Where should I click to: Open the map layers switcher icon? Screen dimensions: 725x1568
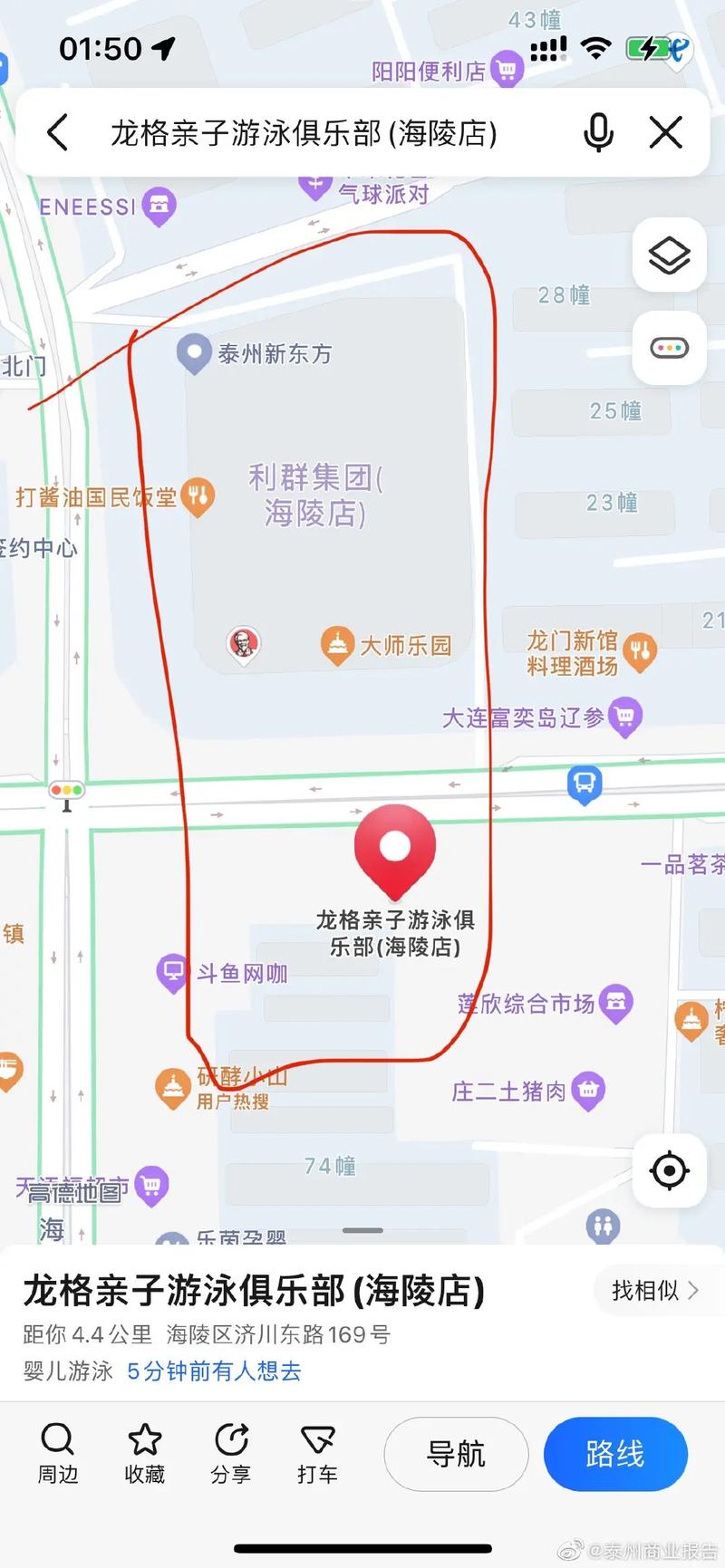click(x=668, y=255)
